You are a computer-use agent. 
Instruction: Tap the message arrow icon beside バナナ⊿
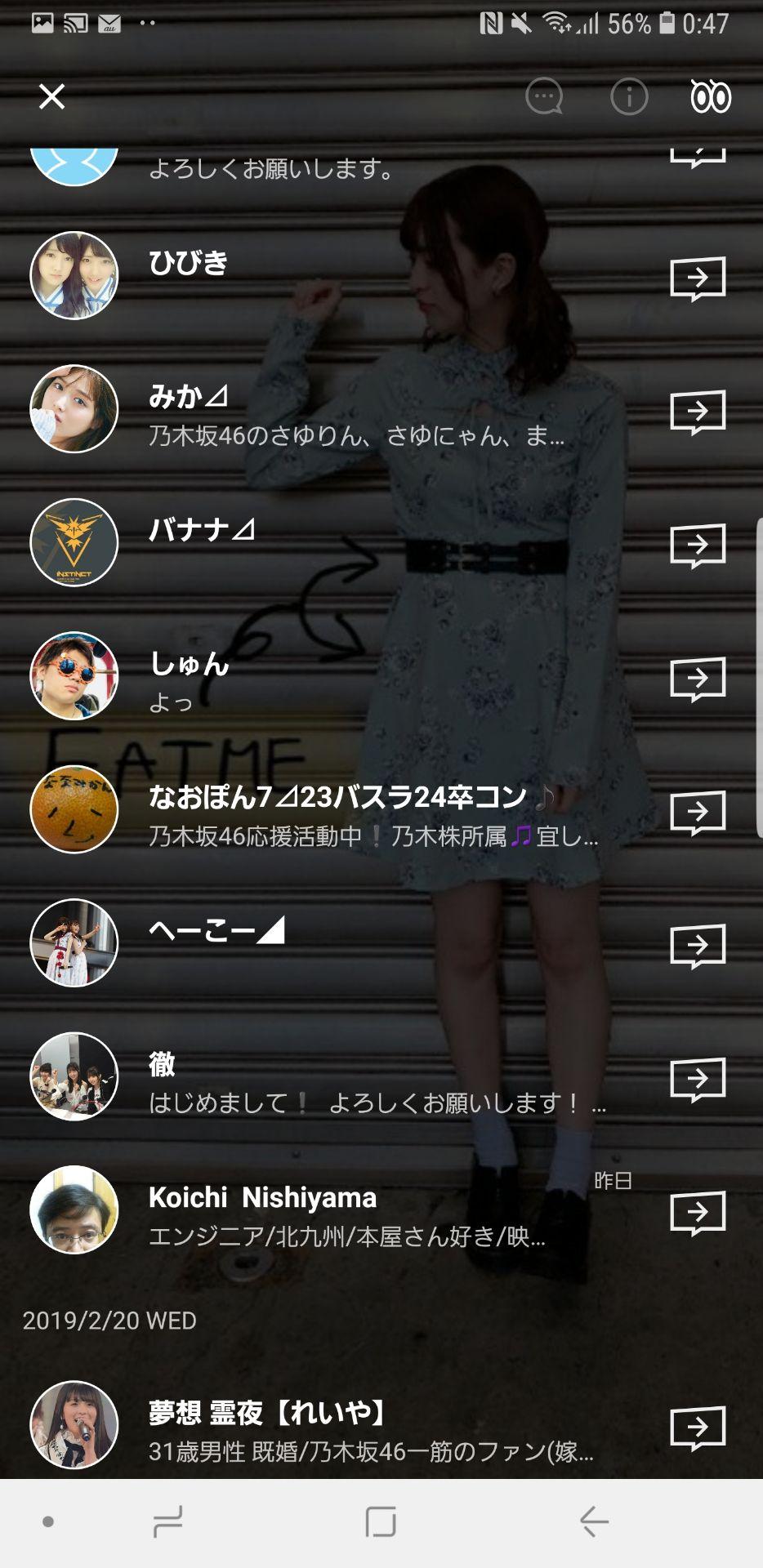click(x=698, y=545)
